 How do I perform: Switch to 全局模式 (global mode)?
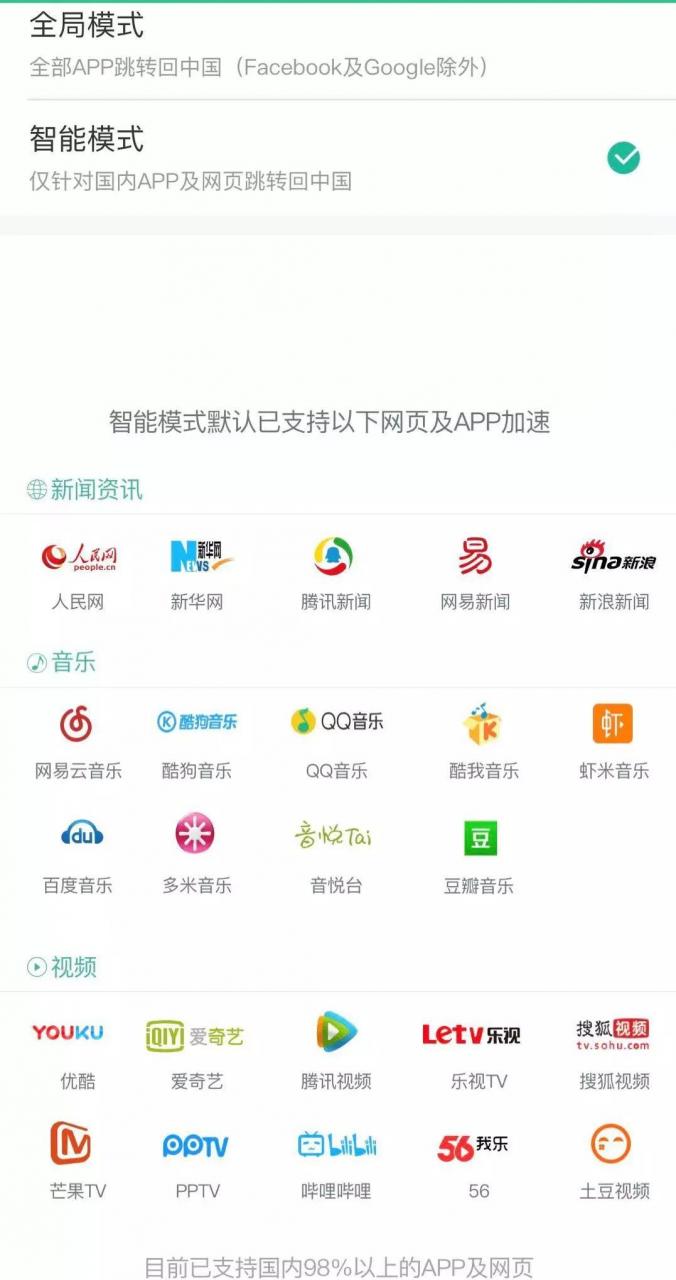[x=338, y=50]
